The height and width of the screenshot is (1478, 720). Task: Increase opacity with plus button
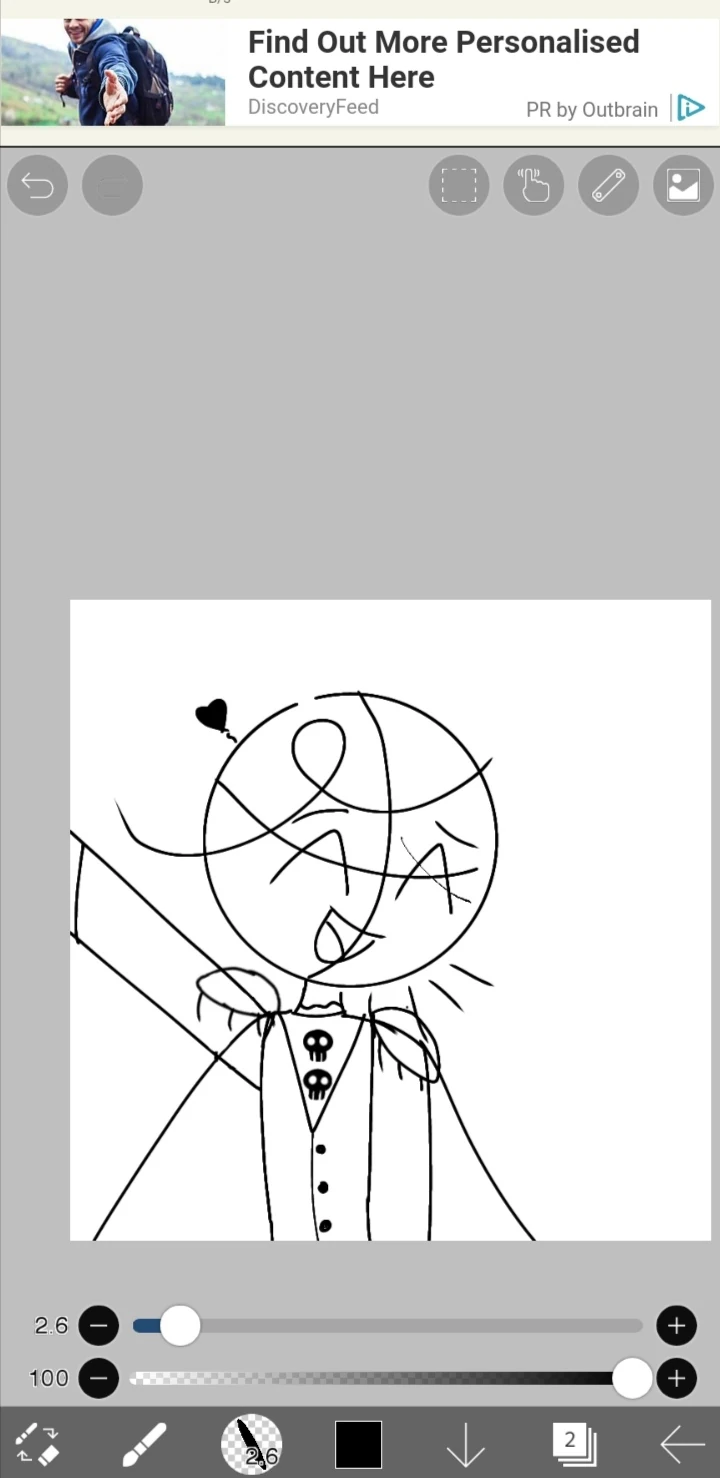tap(676, 1378)
